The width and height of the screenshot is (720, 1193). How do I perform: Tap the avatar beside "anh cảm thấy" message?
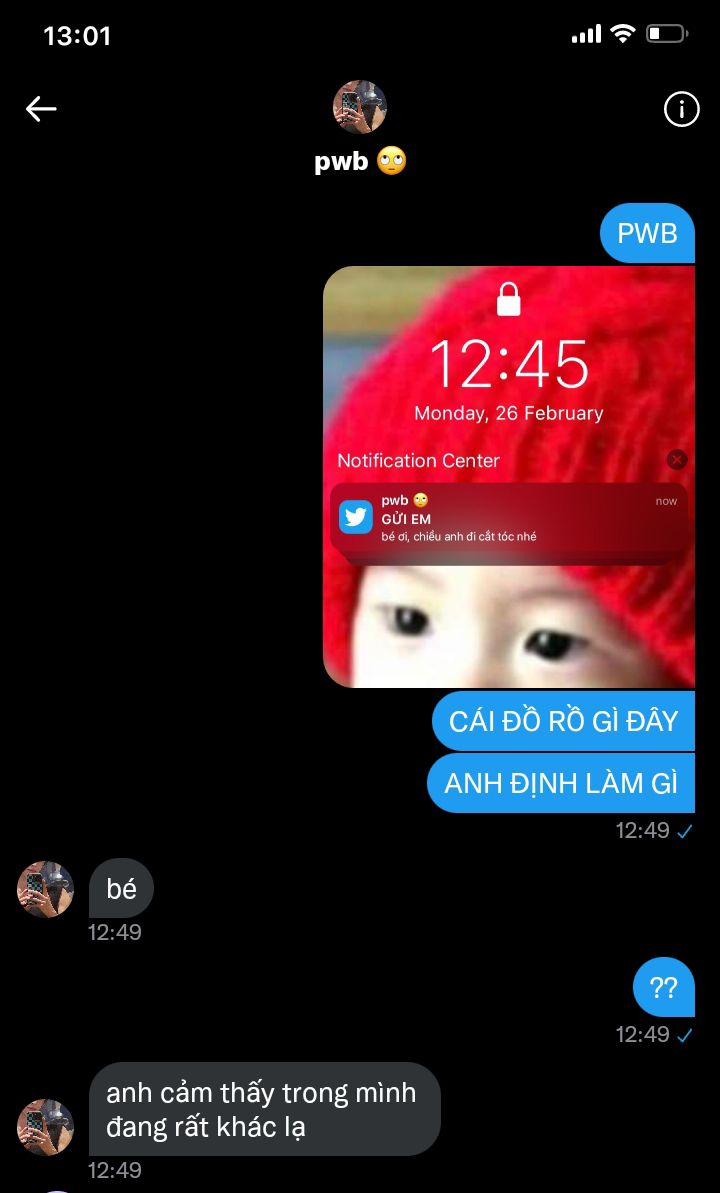[x=45, y=1127]
